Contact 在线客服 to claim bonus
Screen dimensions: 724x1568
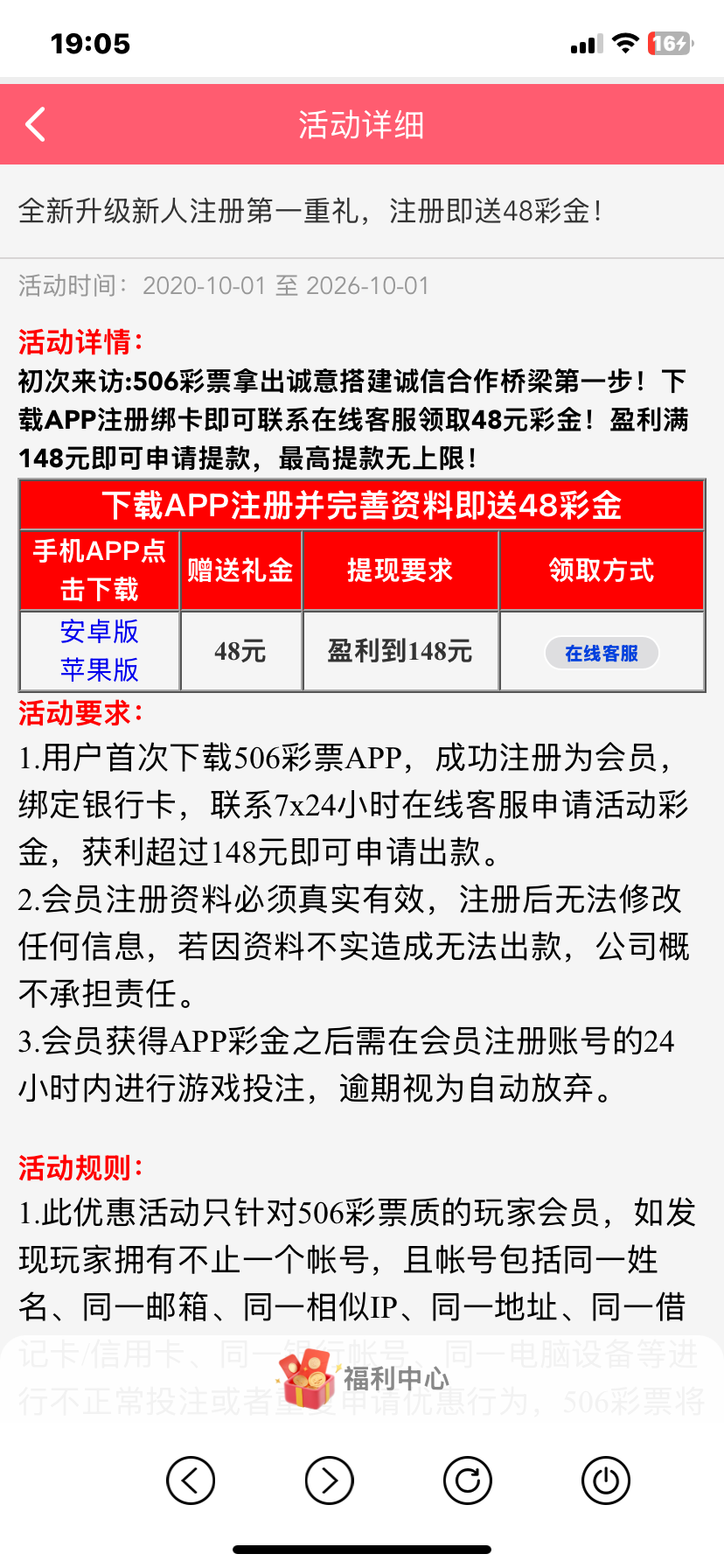[x=602, y=653]
